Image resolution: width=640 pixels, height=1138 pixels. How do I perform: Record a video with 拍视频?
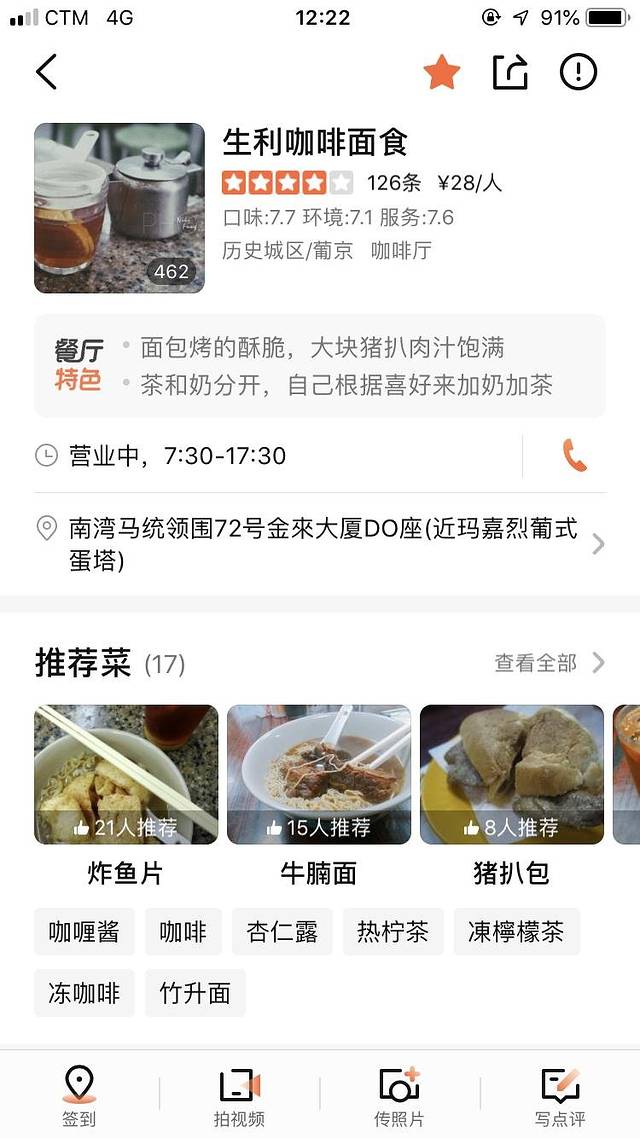239,1097
